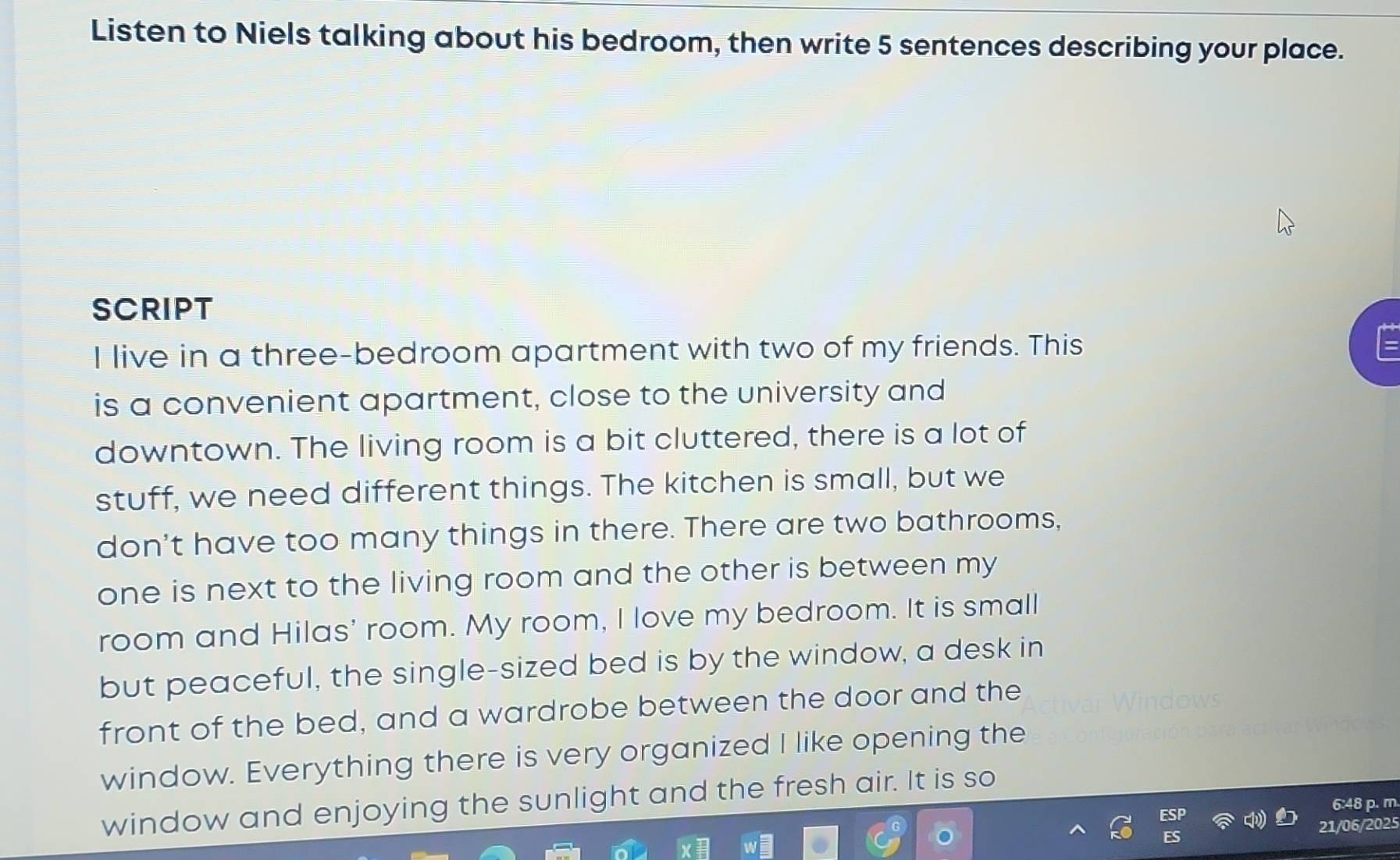
Task: Switch to the Google Chrome taskbar icon
Action: click(x=883, y=839)
